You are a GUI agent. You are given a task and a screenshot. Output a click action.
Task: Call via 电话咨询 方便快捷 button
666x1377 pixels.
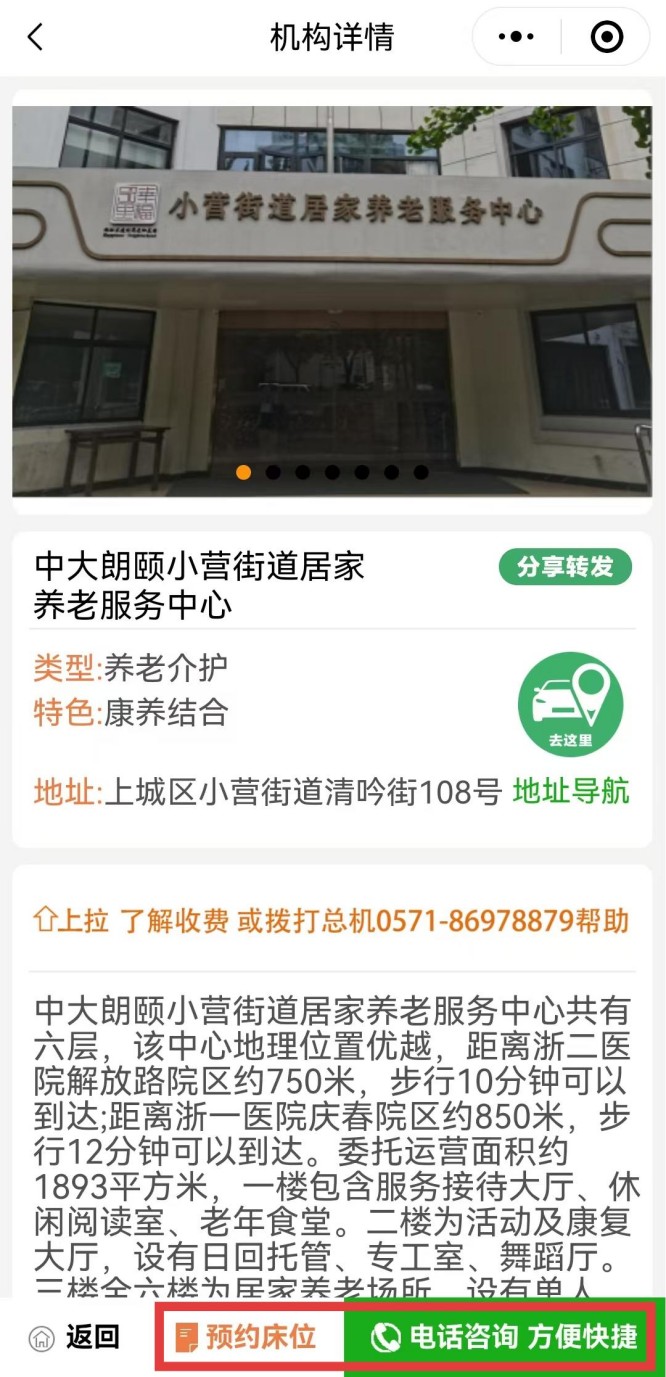(504, 1336)
